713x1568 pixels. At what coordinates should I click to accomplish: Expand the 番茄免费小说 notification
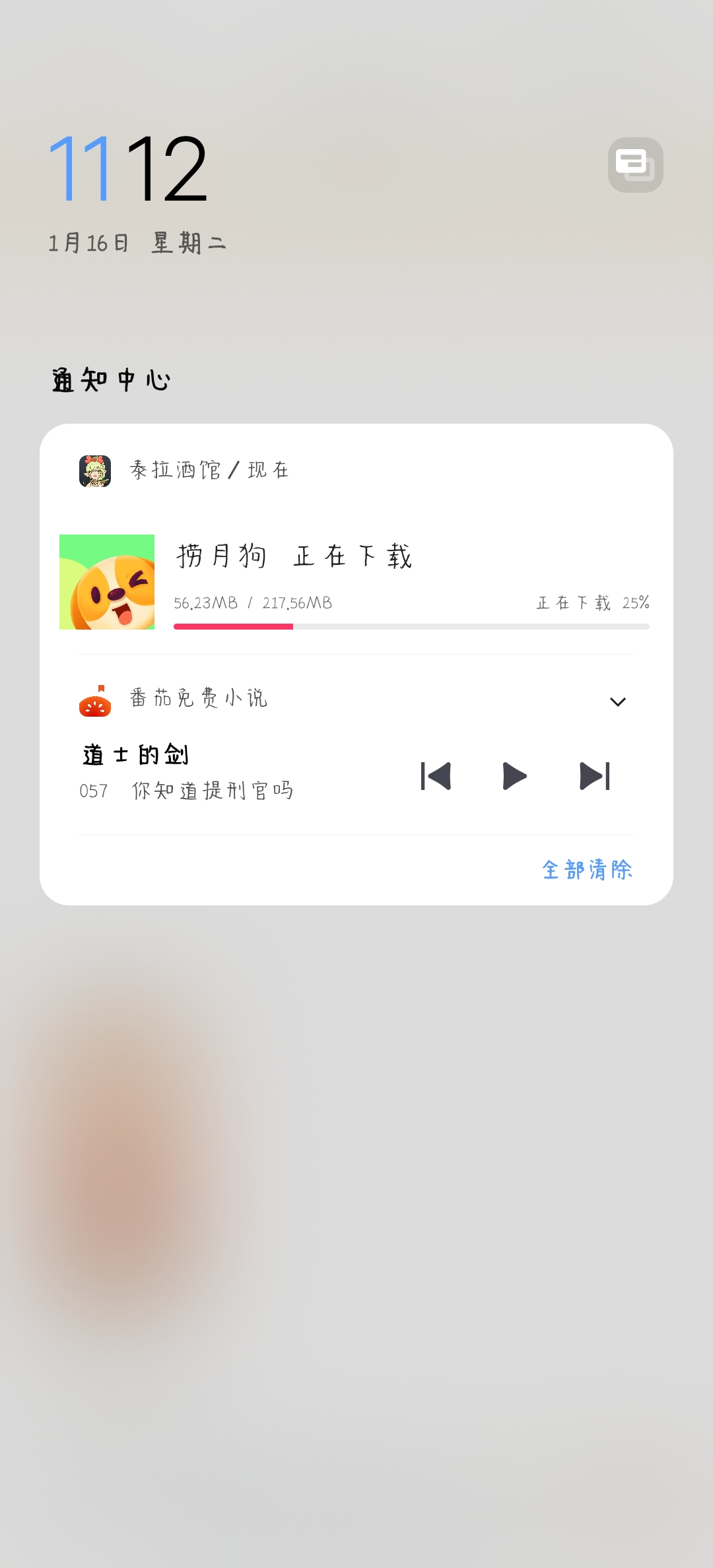618,702
